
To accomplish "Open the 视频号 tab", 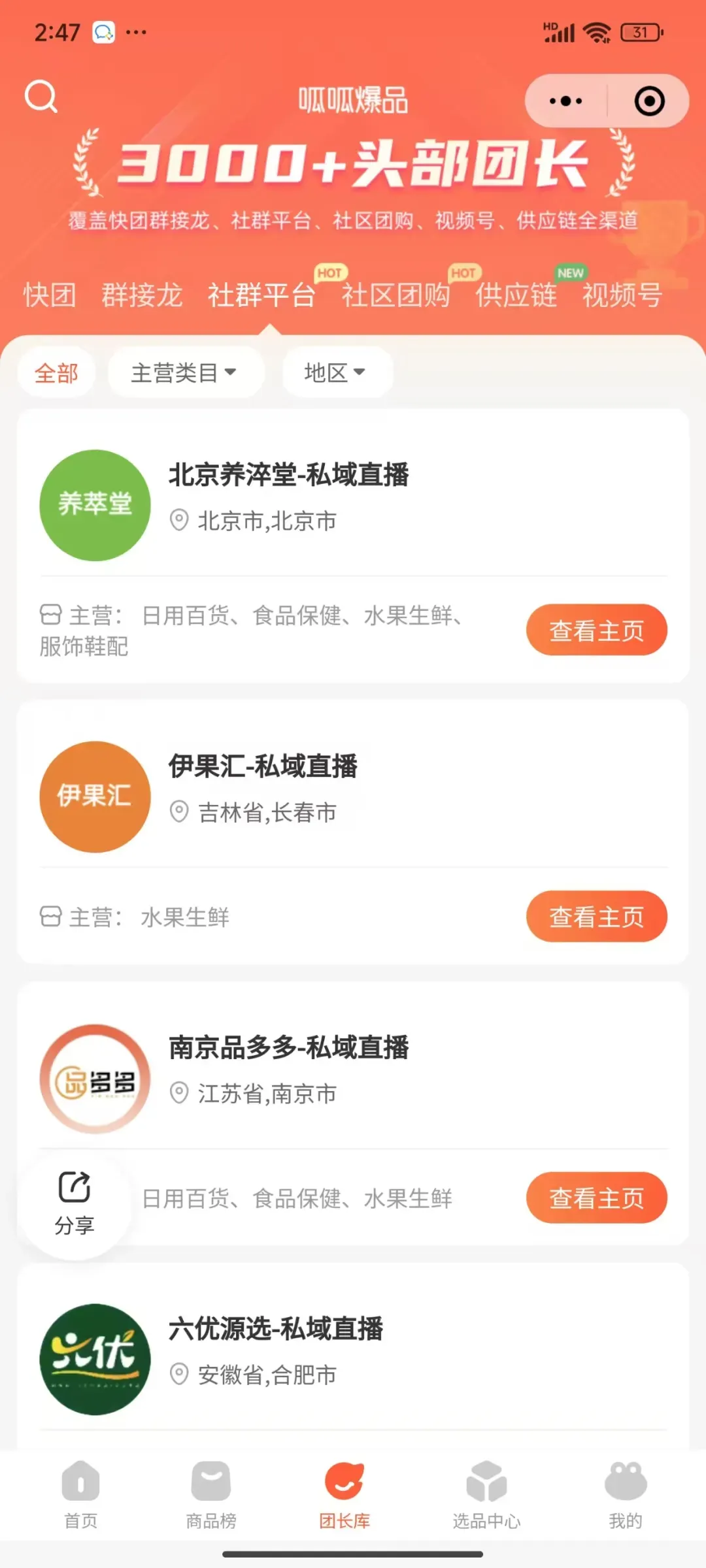I will (622, 295).
